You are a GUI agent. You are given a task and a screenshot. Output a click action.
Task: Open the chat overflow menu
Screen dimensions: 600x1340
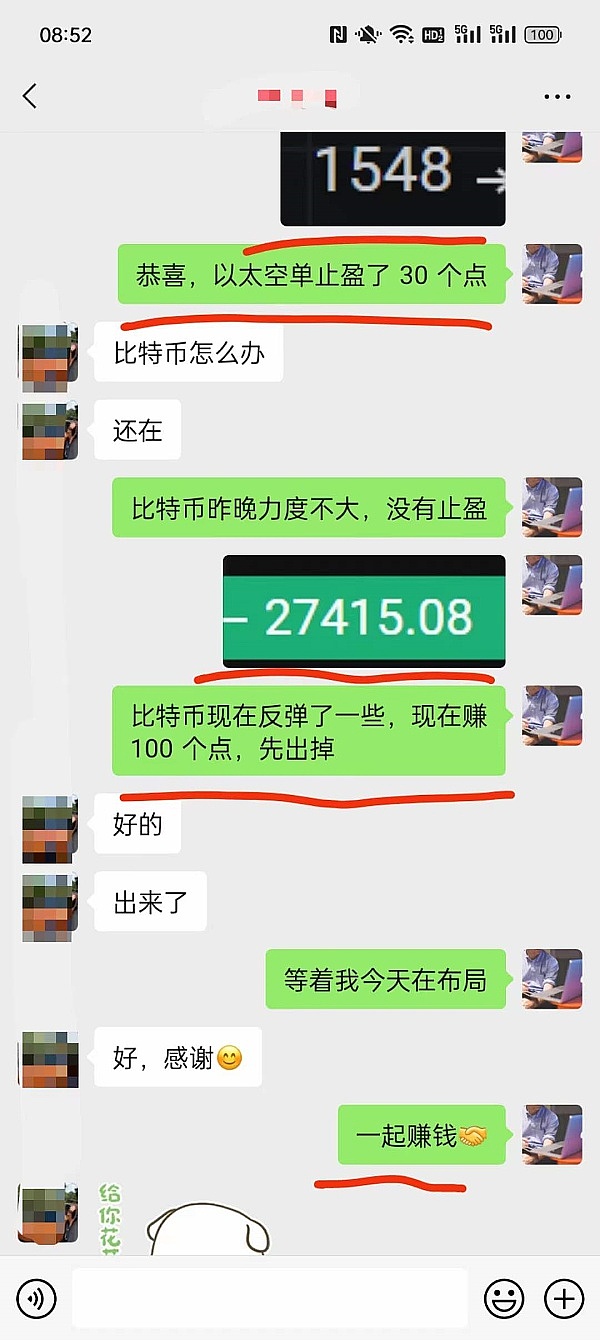tap(557, 97)
